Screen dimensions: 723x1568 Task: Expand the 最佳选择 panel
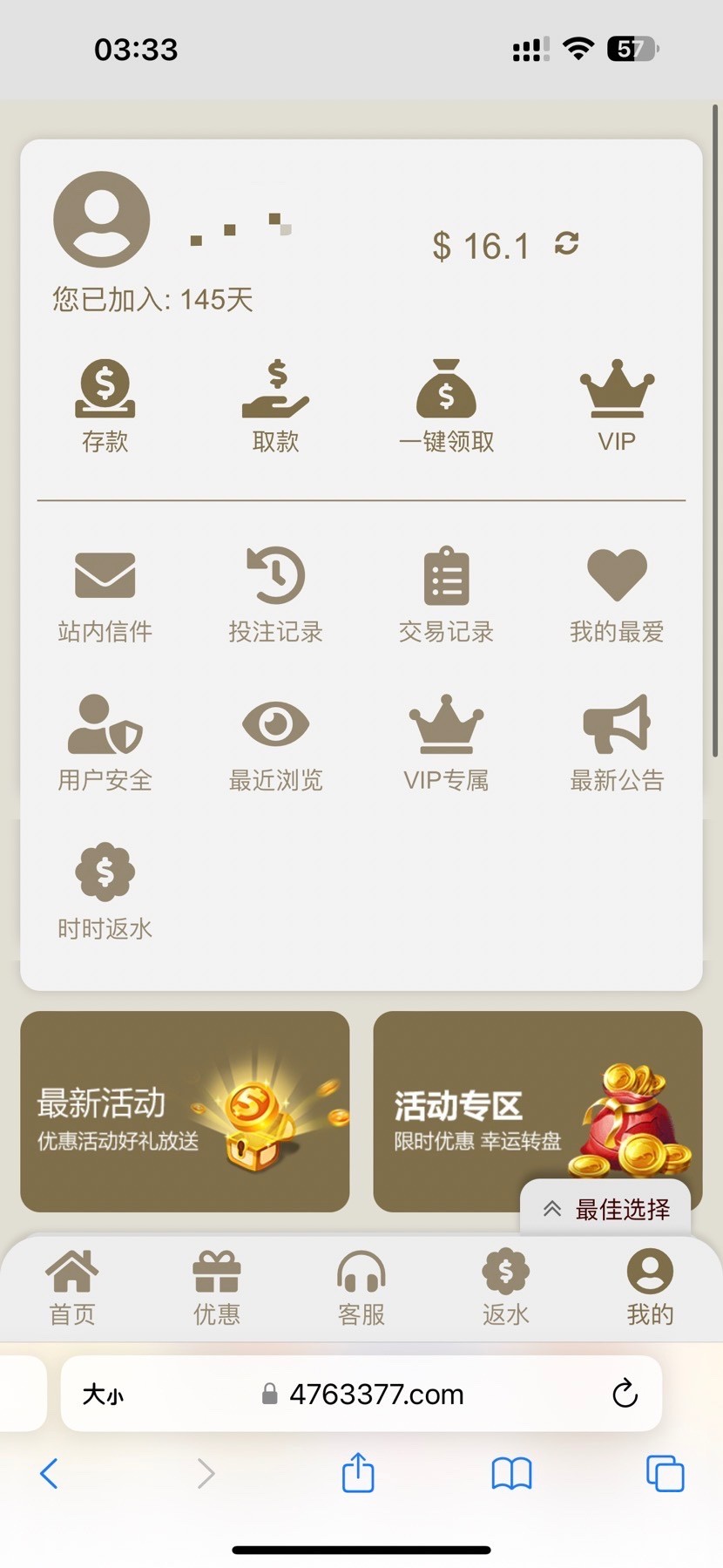click(x=606, y=1209)
